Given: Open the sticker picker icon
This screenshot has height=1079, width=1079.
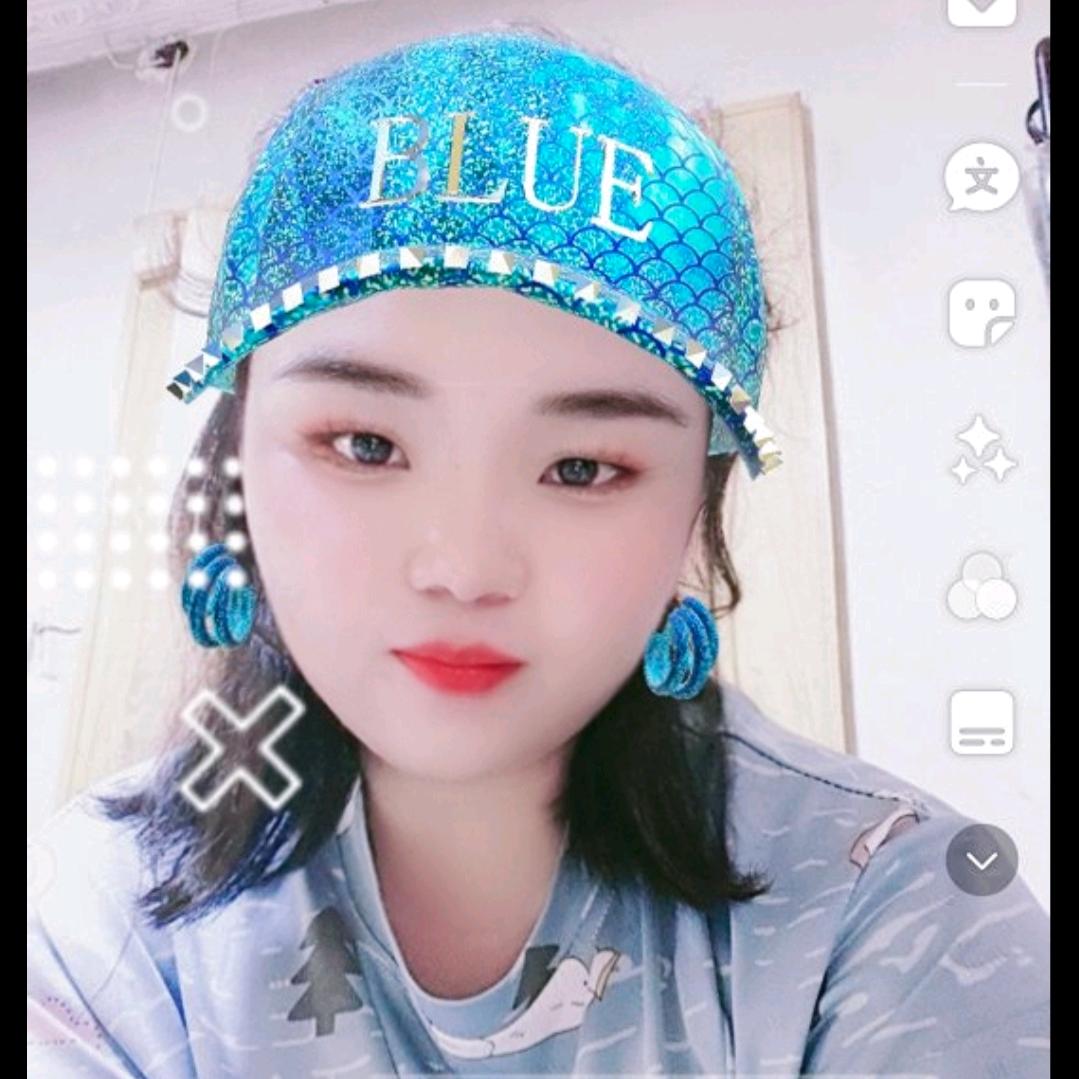Looking at the screenshot, I should click(x=981, y=314).
